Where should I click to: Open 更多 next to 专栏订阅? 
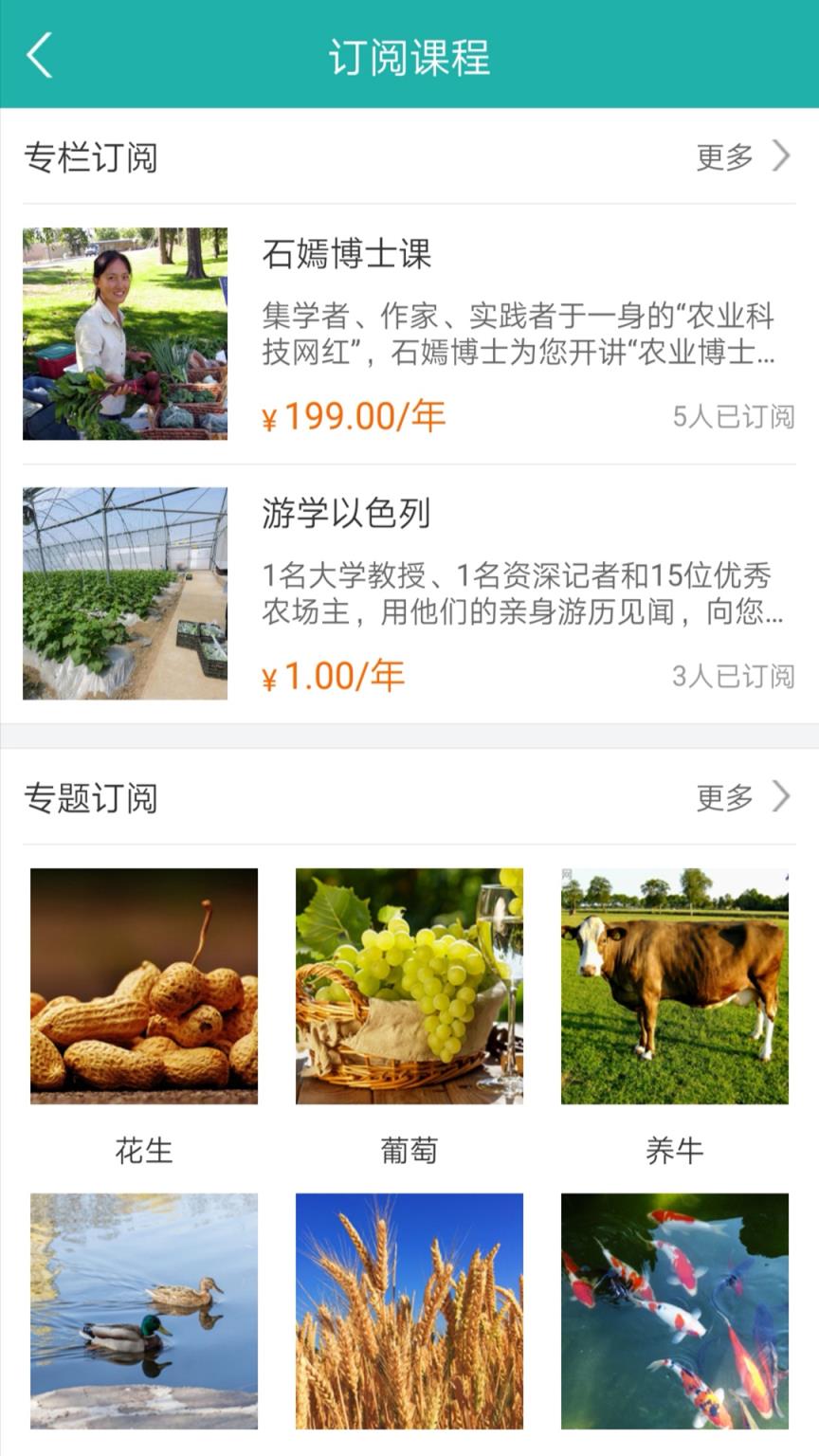(x=742, y=156)
